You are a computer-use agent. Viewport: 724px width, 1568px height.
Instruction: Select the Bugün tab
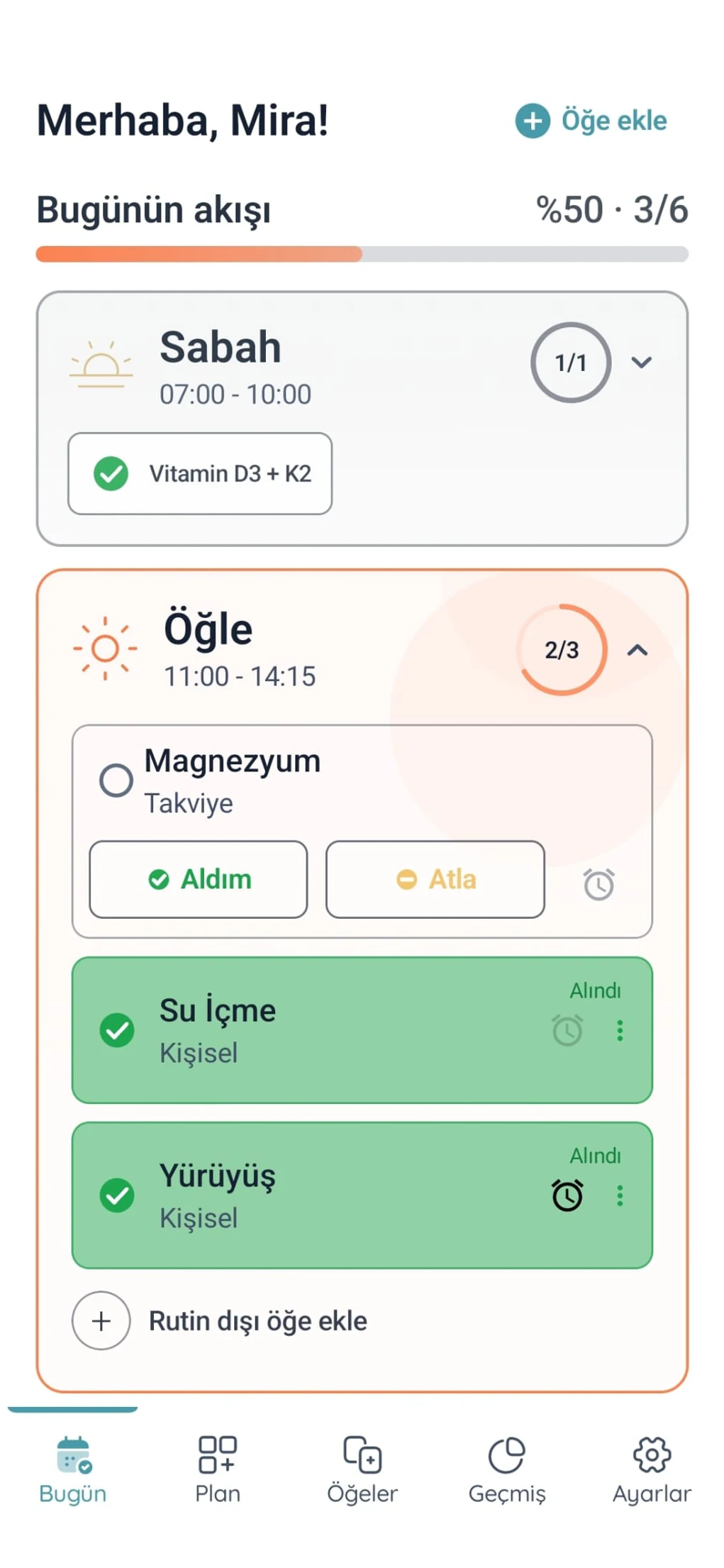click(73, 1469)
